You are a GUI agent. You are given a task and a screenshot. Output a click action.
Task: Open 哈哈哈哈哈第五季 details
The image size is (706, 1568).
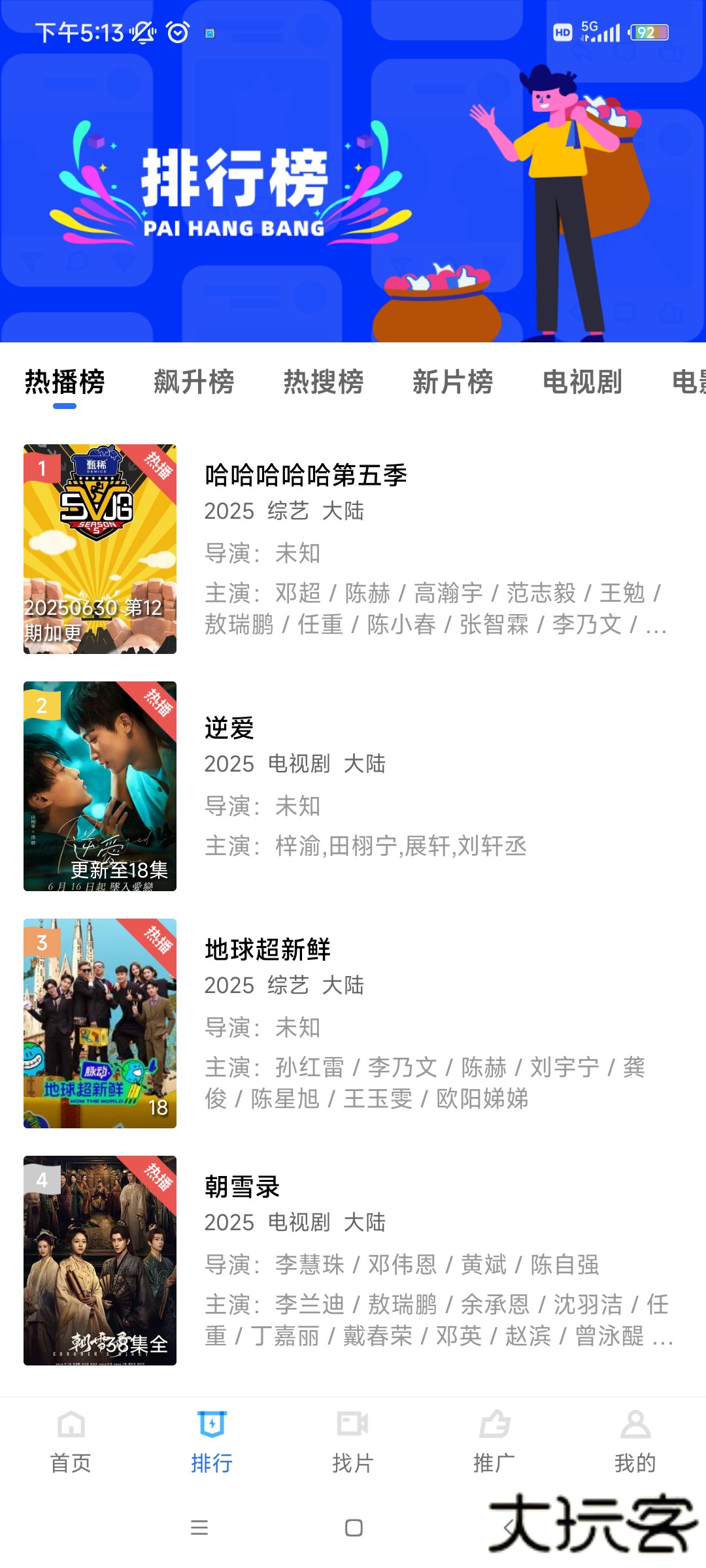pyautogui.click(x=306, y=476)
